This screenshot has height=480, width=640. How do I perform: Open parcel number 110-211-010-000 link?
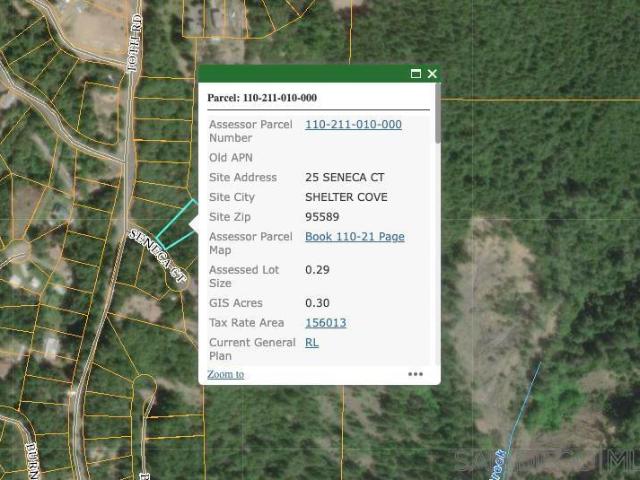coord(353,125)
